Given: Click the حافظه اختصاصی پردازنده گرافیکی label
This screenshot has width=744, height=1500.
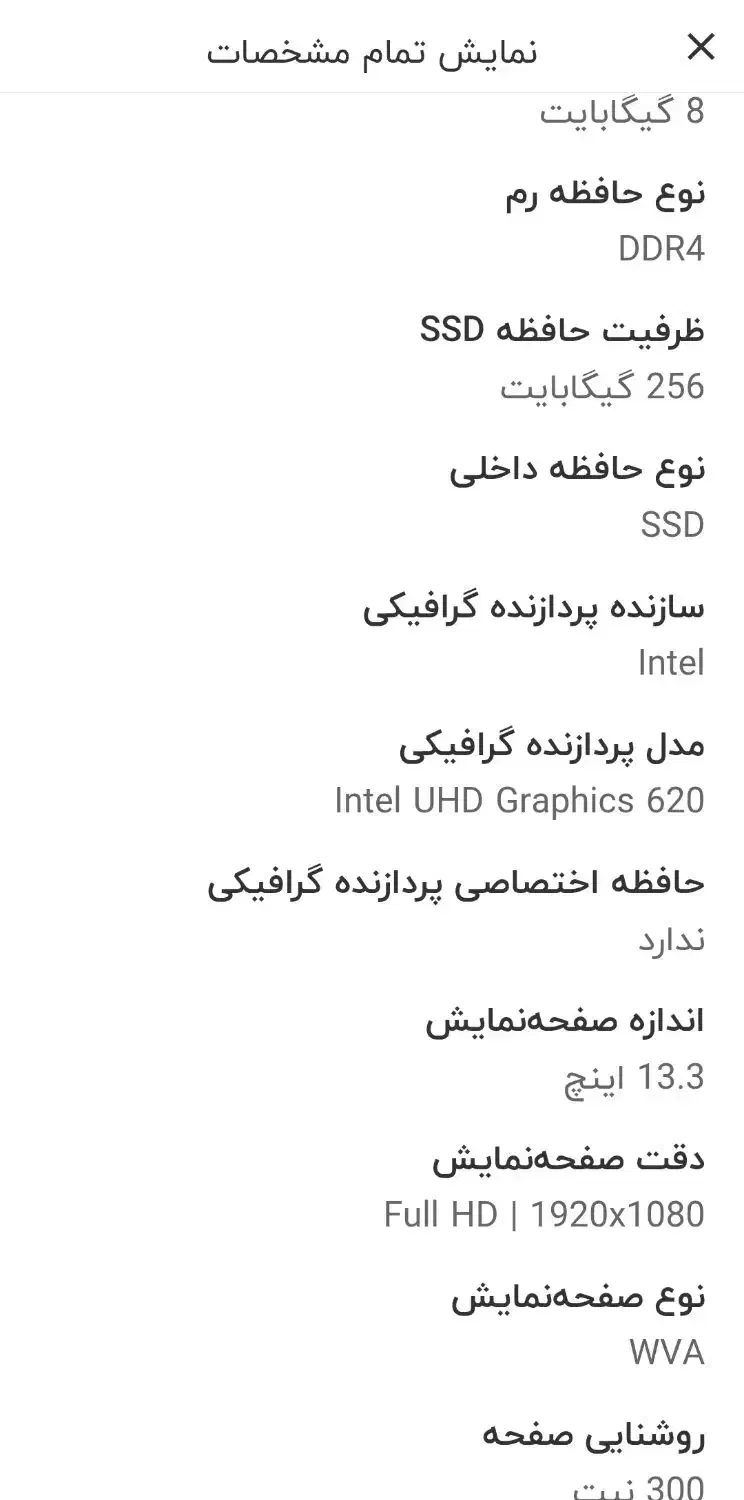Looking at the screenshot, I should [456, 881].
